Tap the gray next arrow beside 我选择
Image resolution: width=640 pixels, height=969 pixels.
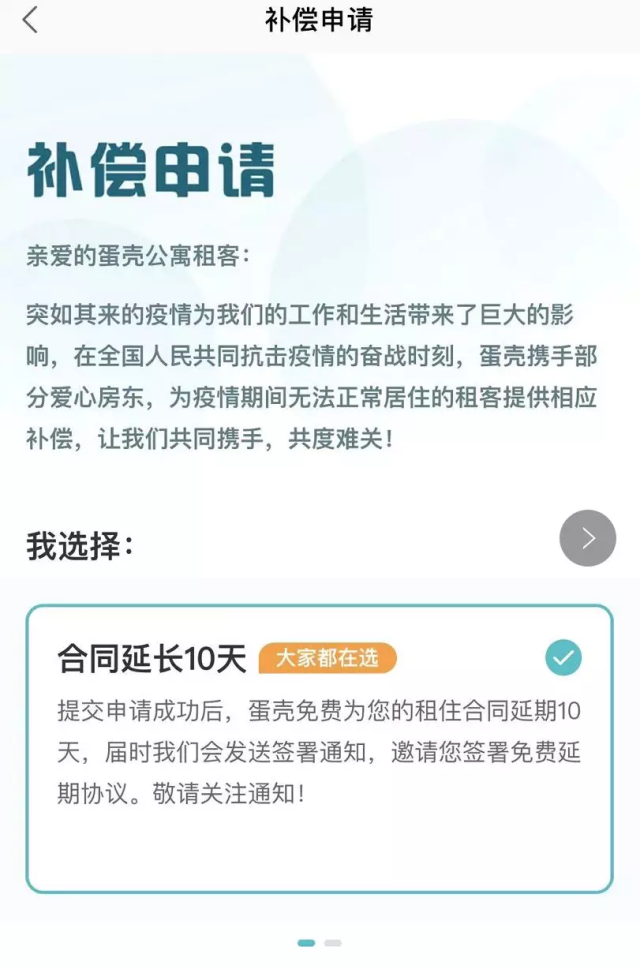[587, 538]
